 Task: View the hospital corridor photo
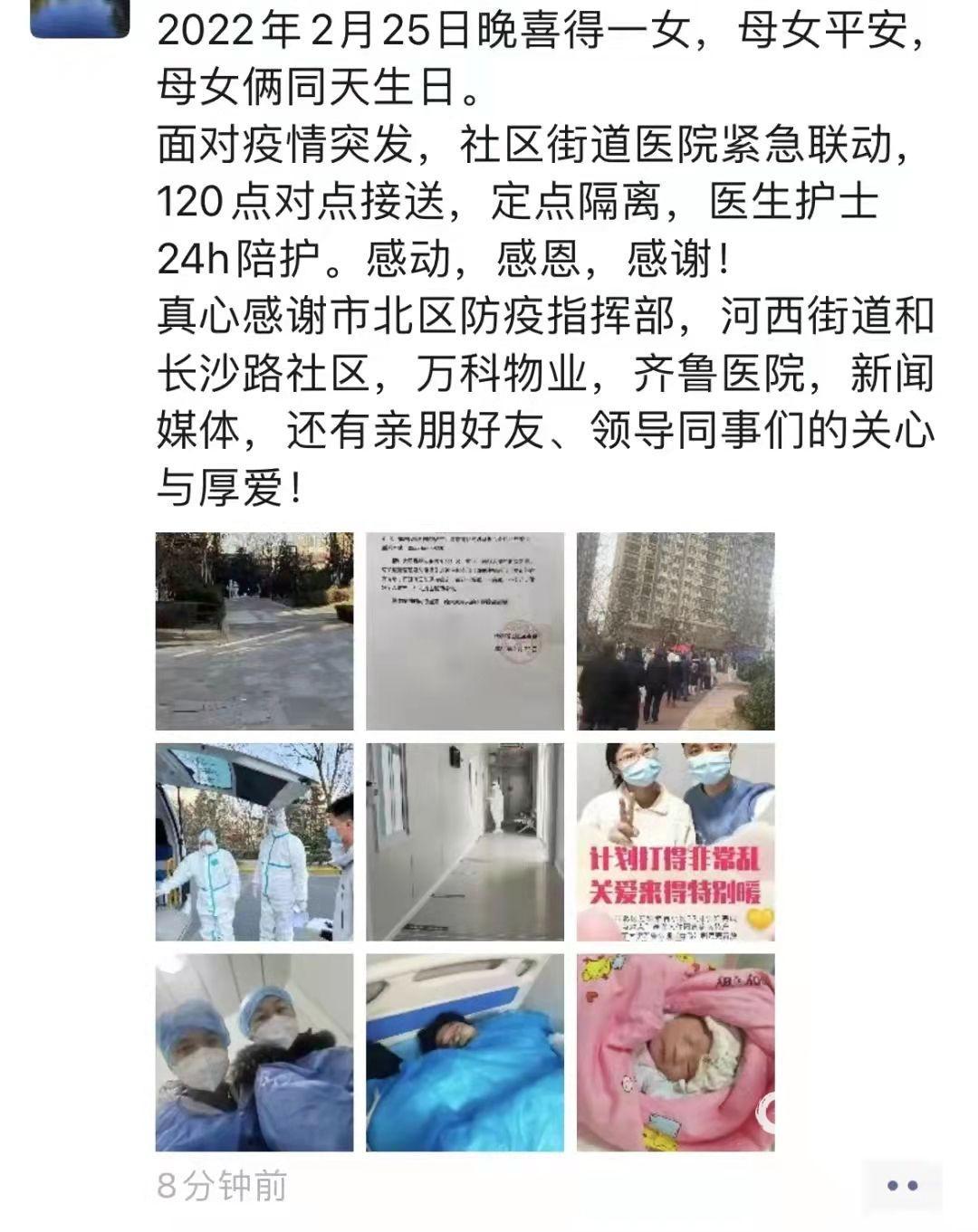click(x=465, y=842)
